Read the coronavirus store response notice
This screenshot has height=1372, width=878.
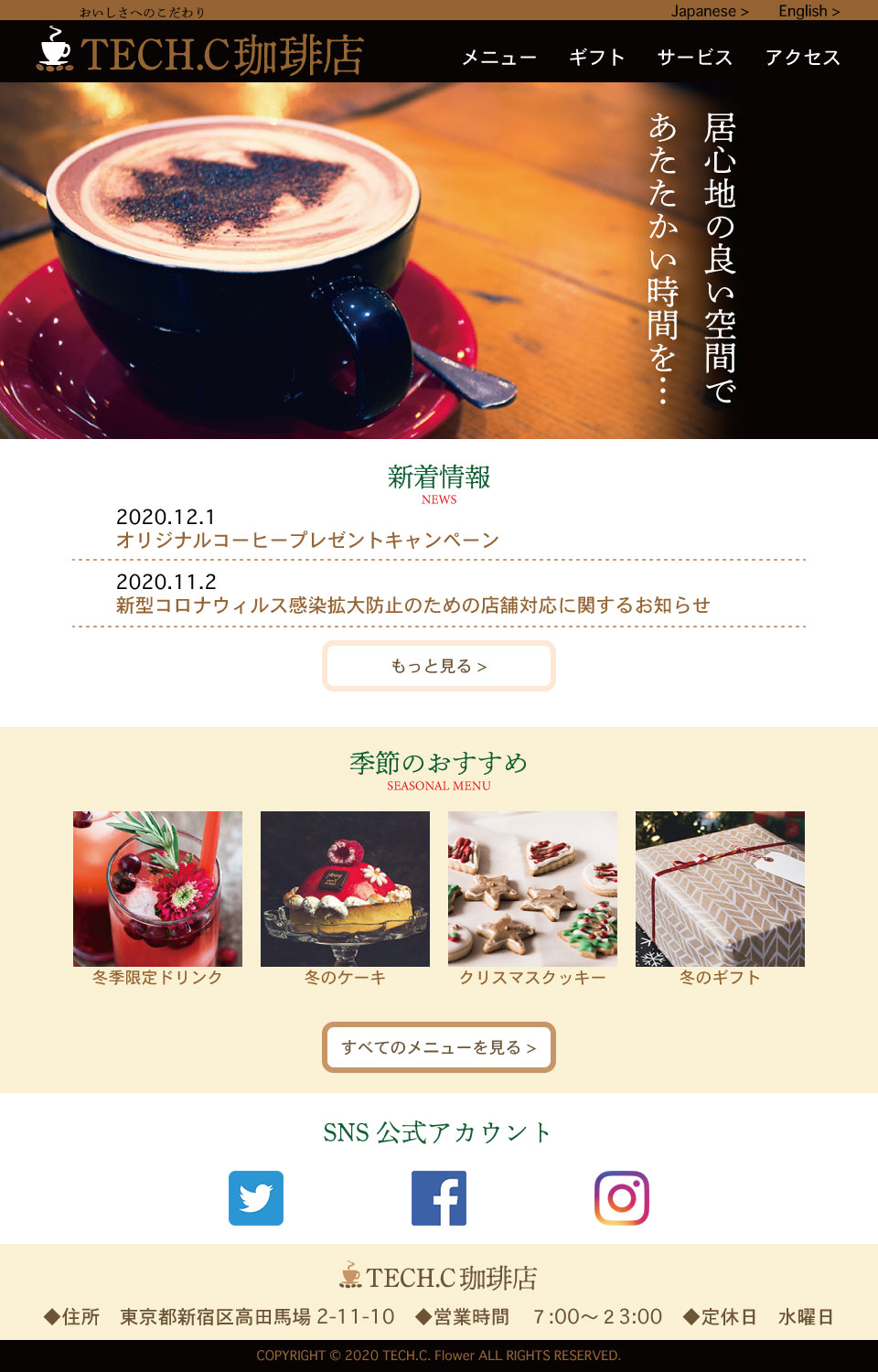click(x=412, y=606)
